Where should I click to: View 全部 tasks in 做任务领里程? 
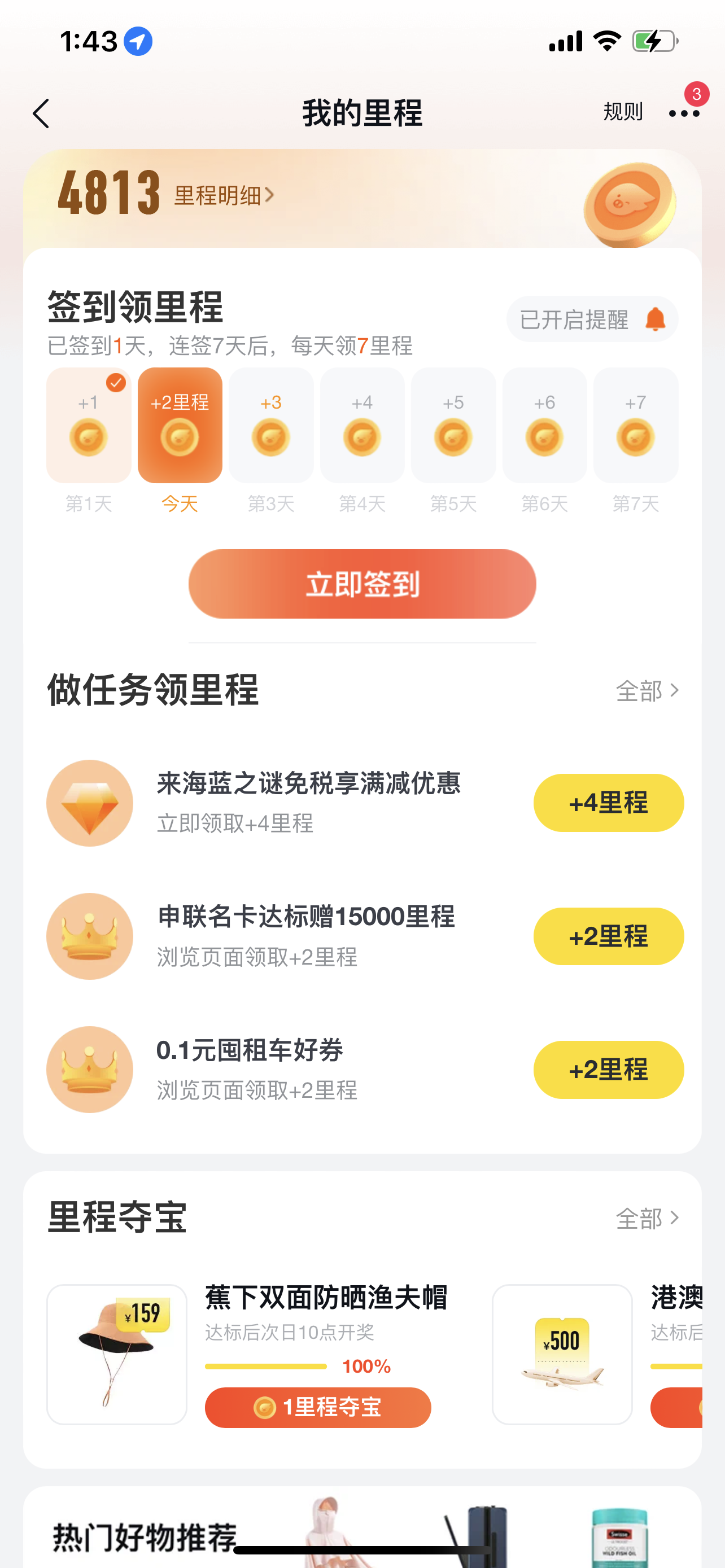click(647, 691)
